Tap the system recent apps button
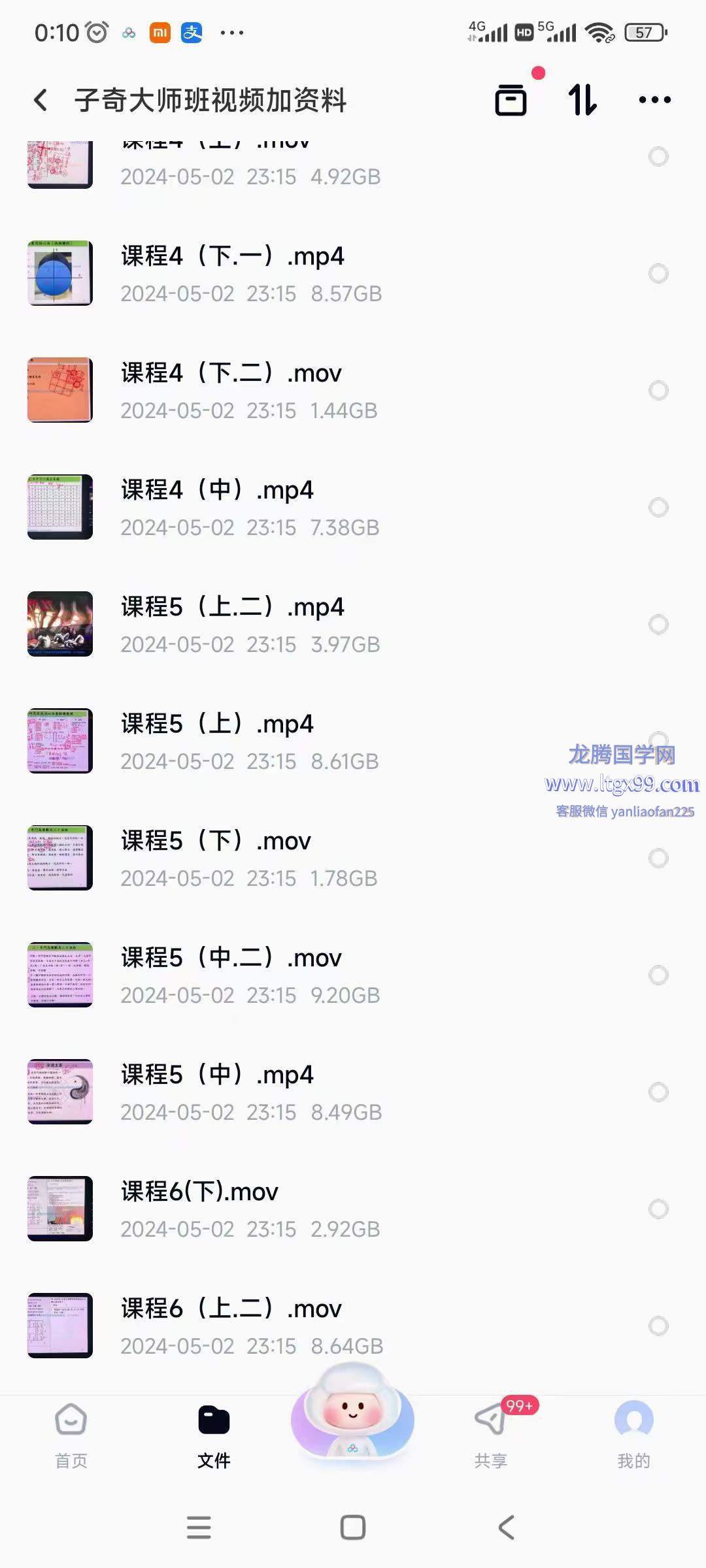The width and height of the screenshot is (706, 1568). [x=199, y=1527]
